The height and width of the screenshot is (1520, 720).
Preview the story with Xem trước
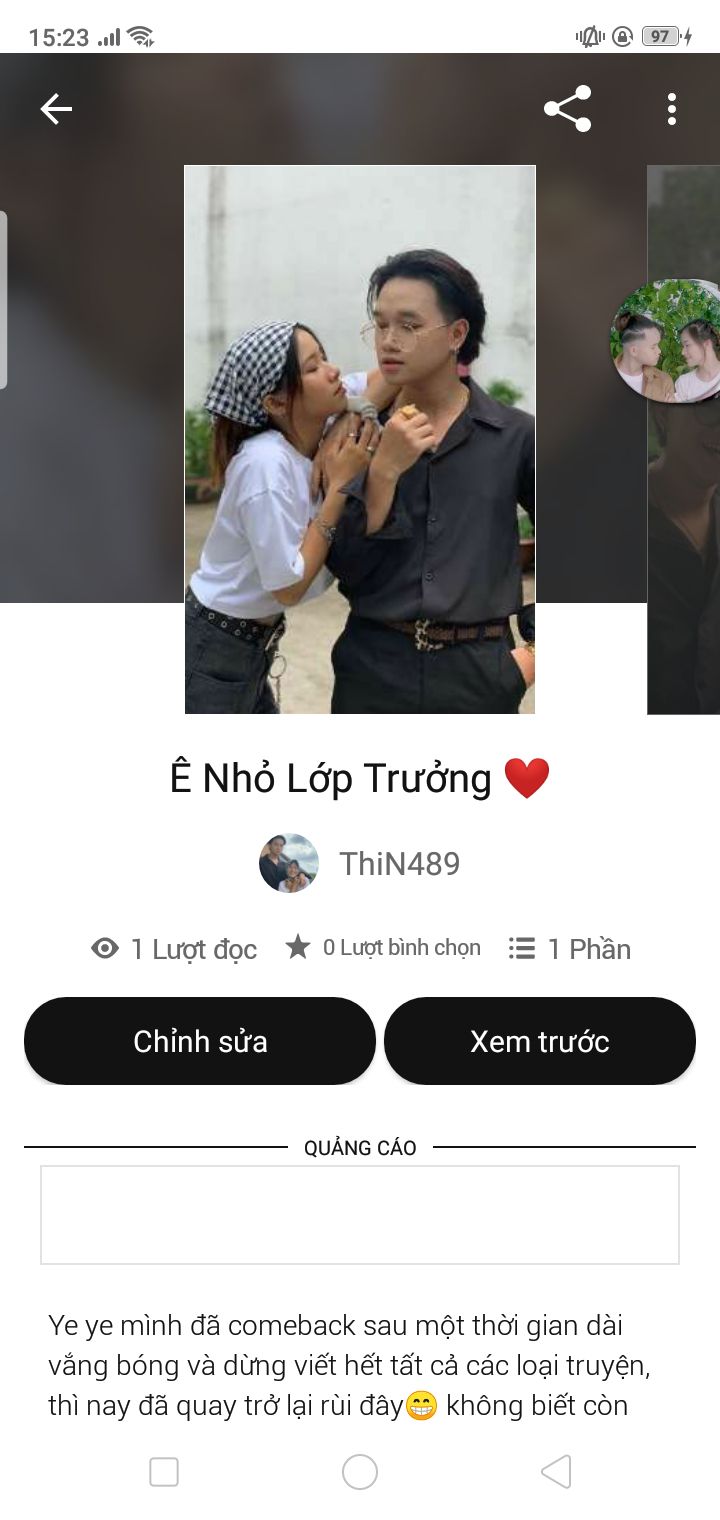pyautogui.click(x=540, y=1041)
